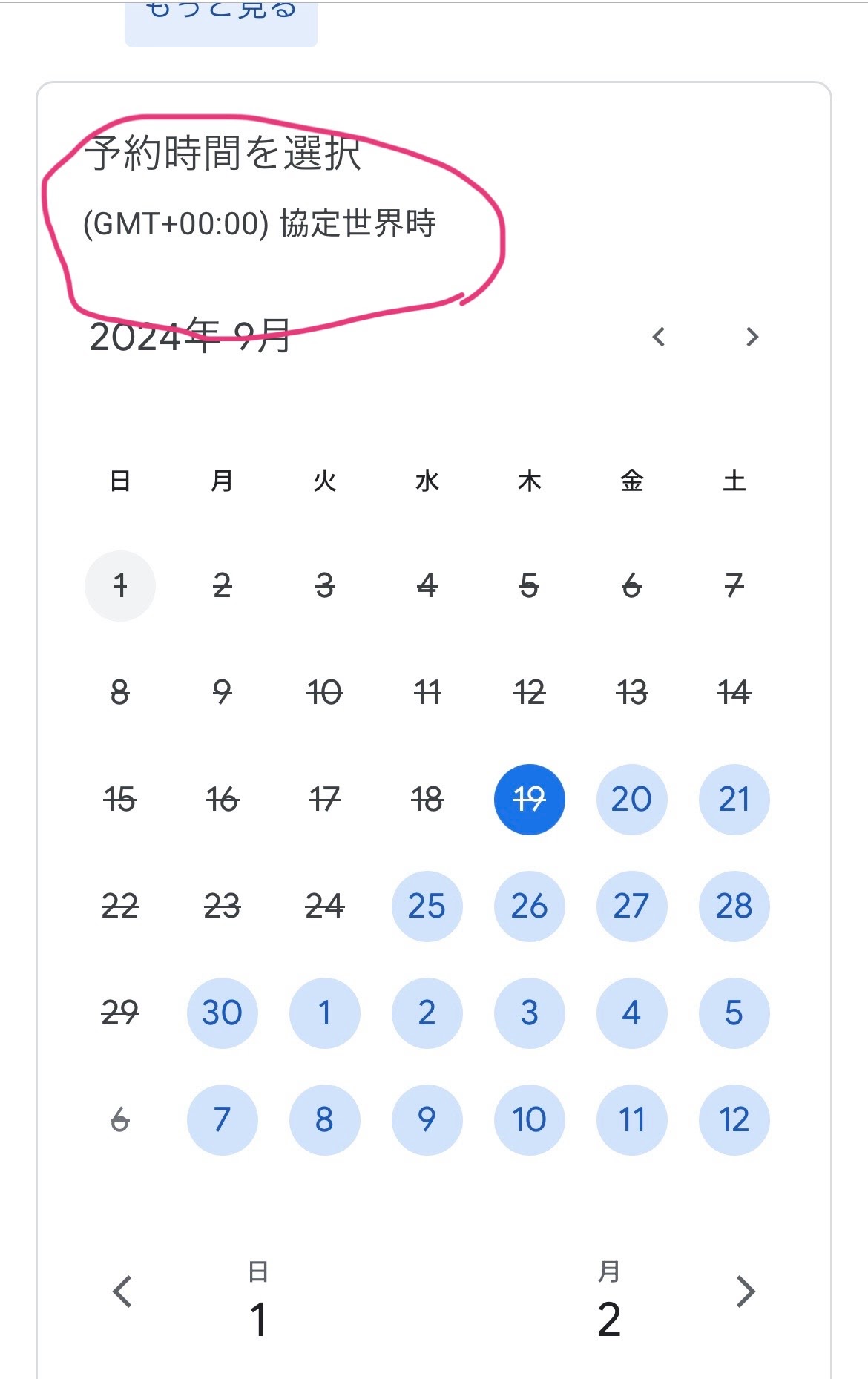The width and height of the screenshot is (868, 1379).
Task: Choose September 25 as the booking date
Action: point(427,906)
